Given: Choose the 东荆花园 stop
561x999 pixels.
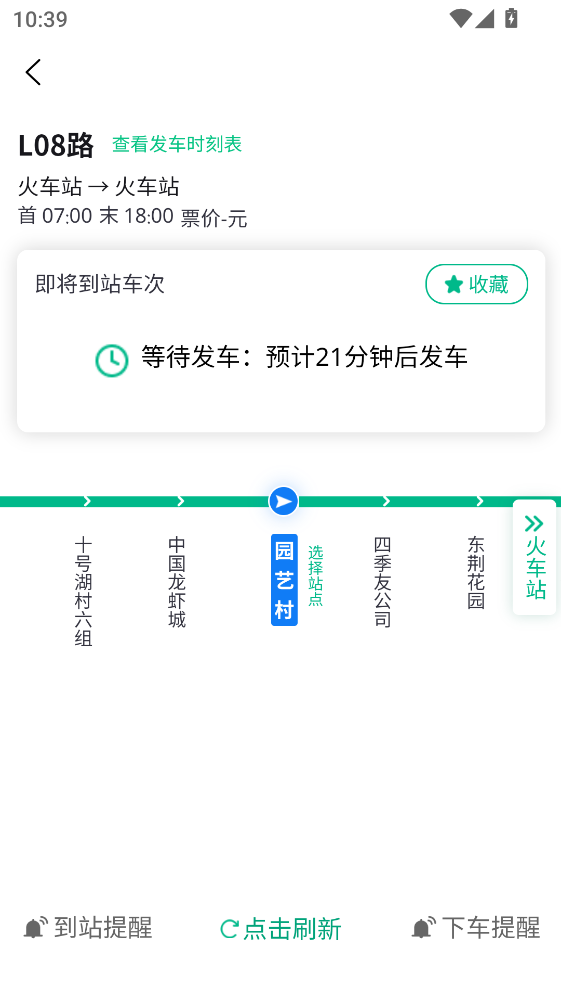Looking at the screenshot, I should (476, 573).
